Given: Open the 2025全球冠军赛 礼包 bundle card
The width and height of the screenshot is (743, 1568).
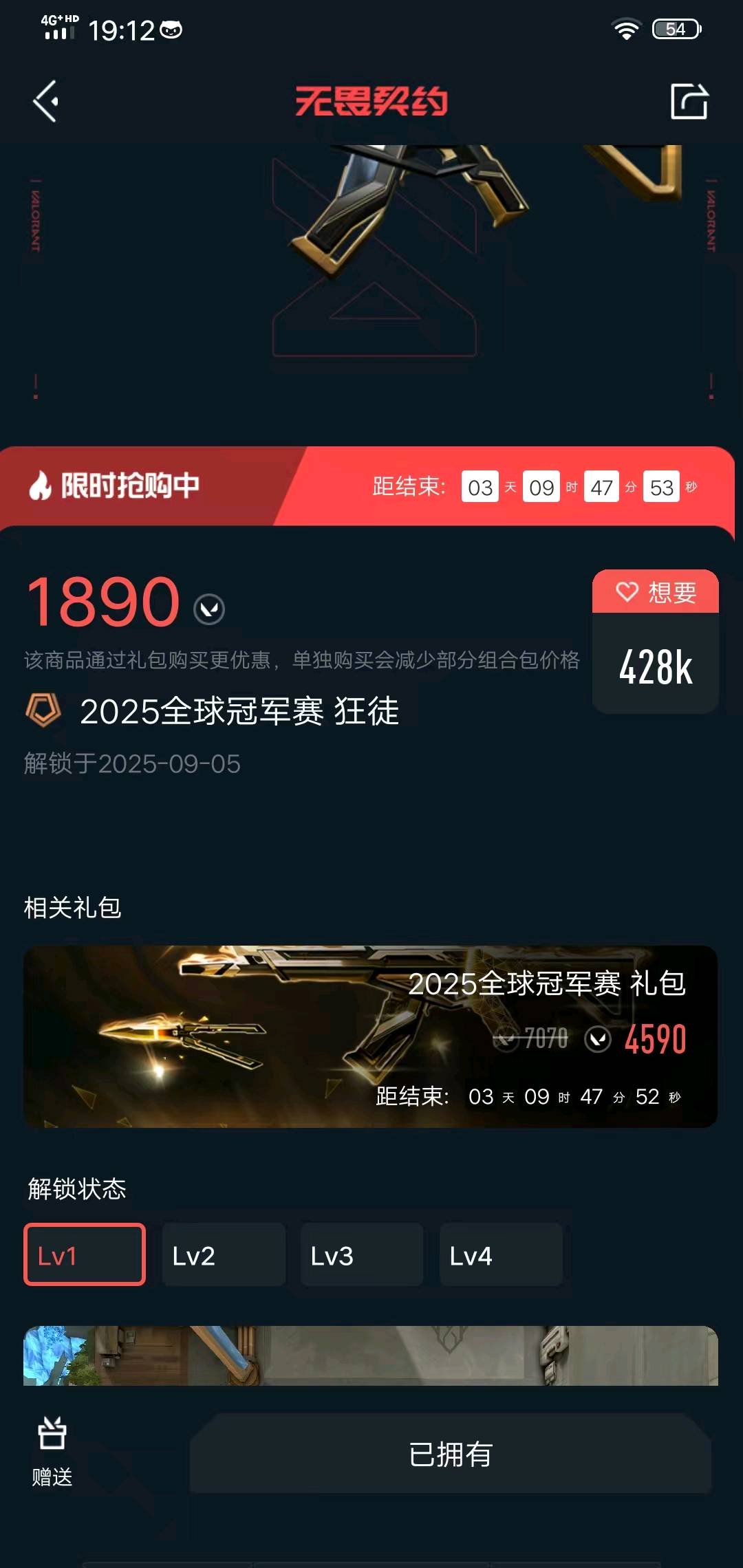Looking at the screenshot, I should pos(370,1036).
